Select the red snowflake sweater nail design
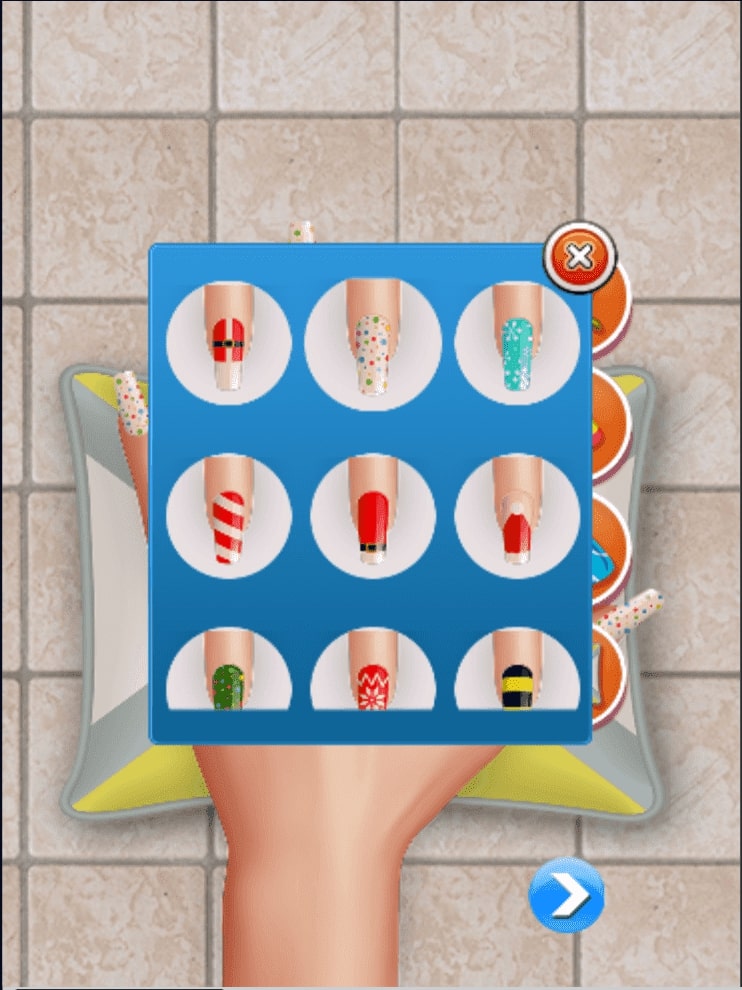Viewport: 742px width, 990px height. [x=373, y=674]
